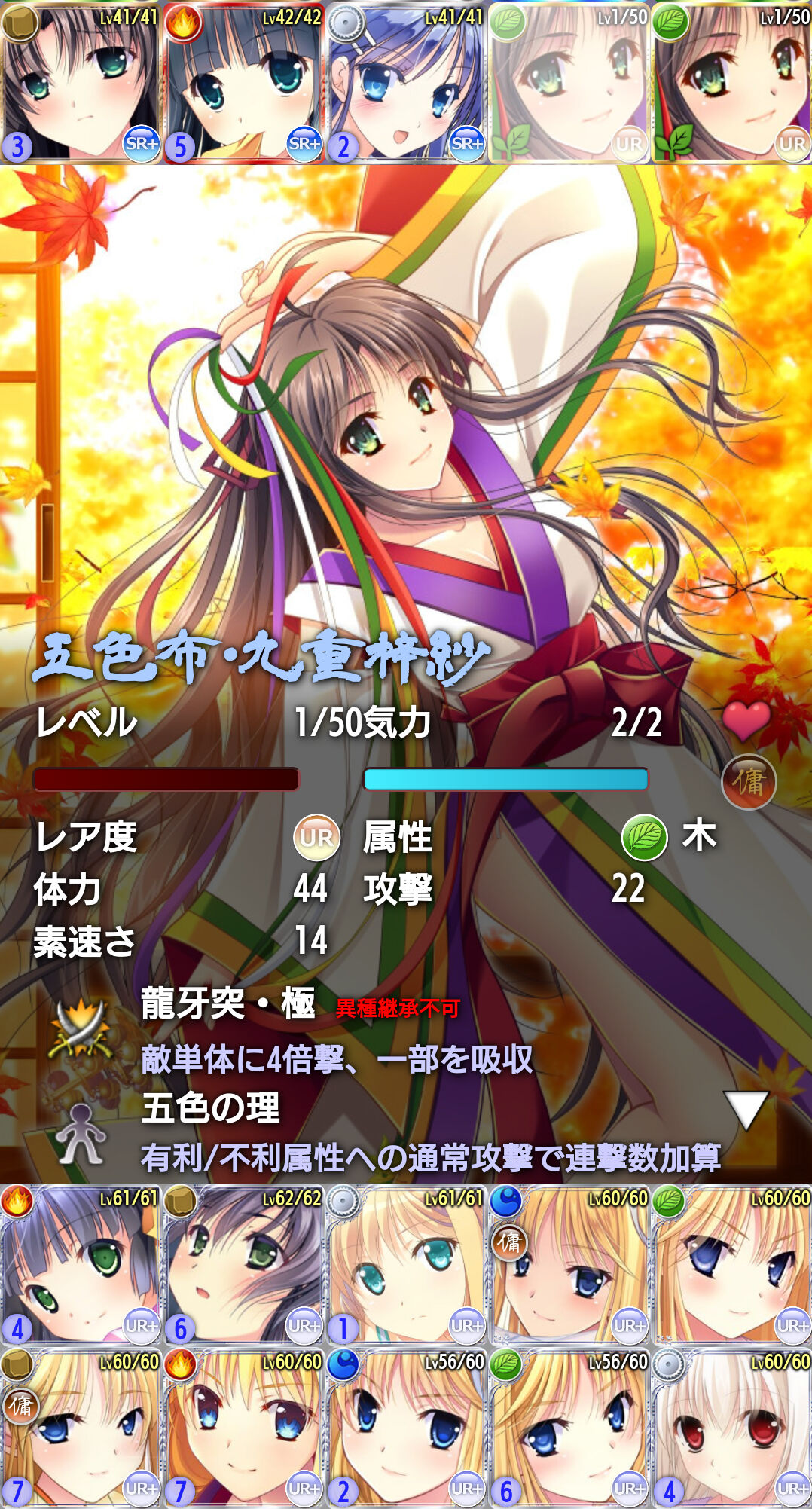Select the Lv56/60 water UR+ card
Screen dimensions: 812x1509
(406, 1428)
